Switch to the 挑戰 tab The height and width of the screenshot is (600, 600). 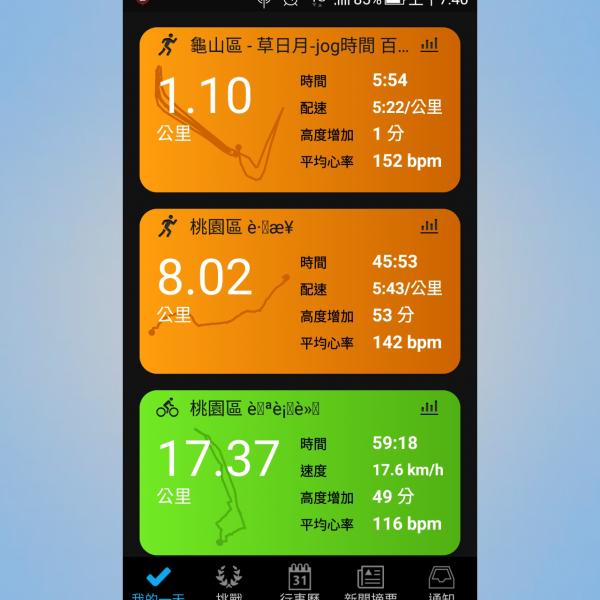point(229,580)
